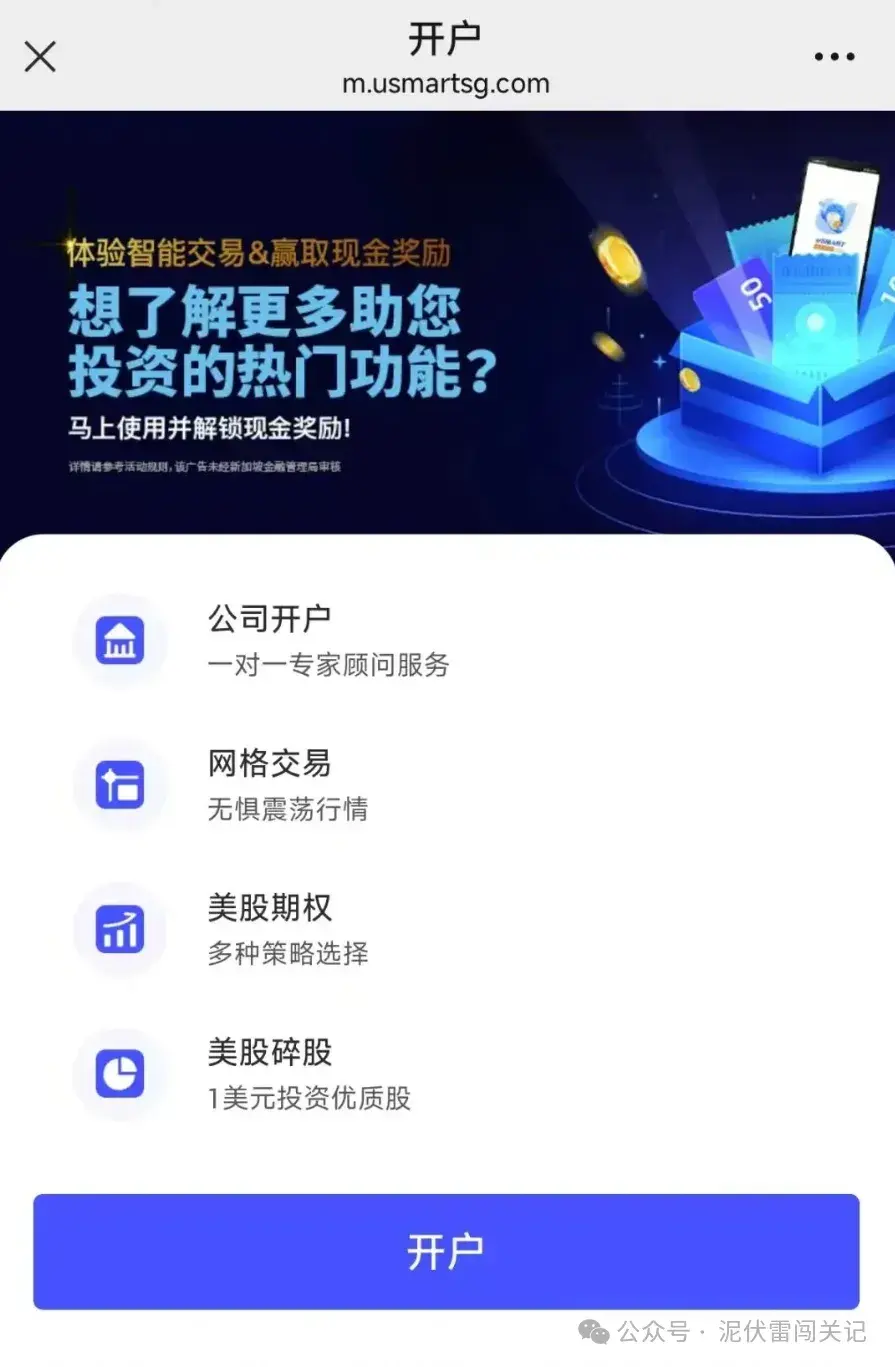Click the 美股碎股 pie chart icon
This screenshot has width=895, height=1367.
(x=120, y=1073)
